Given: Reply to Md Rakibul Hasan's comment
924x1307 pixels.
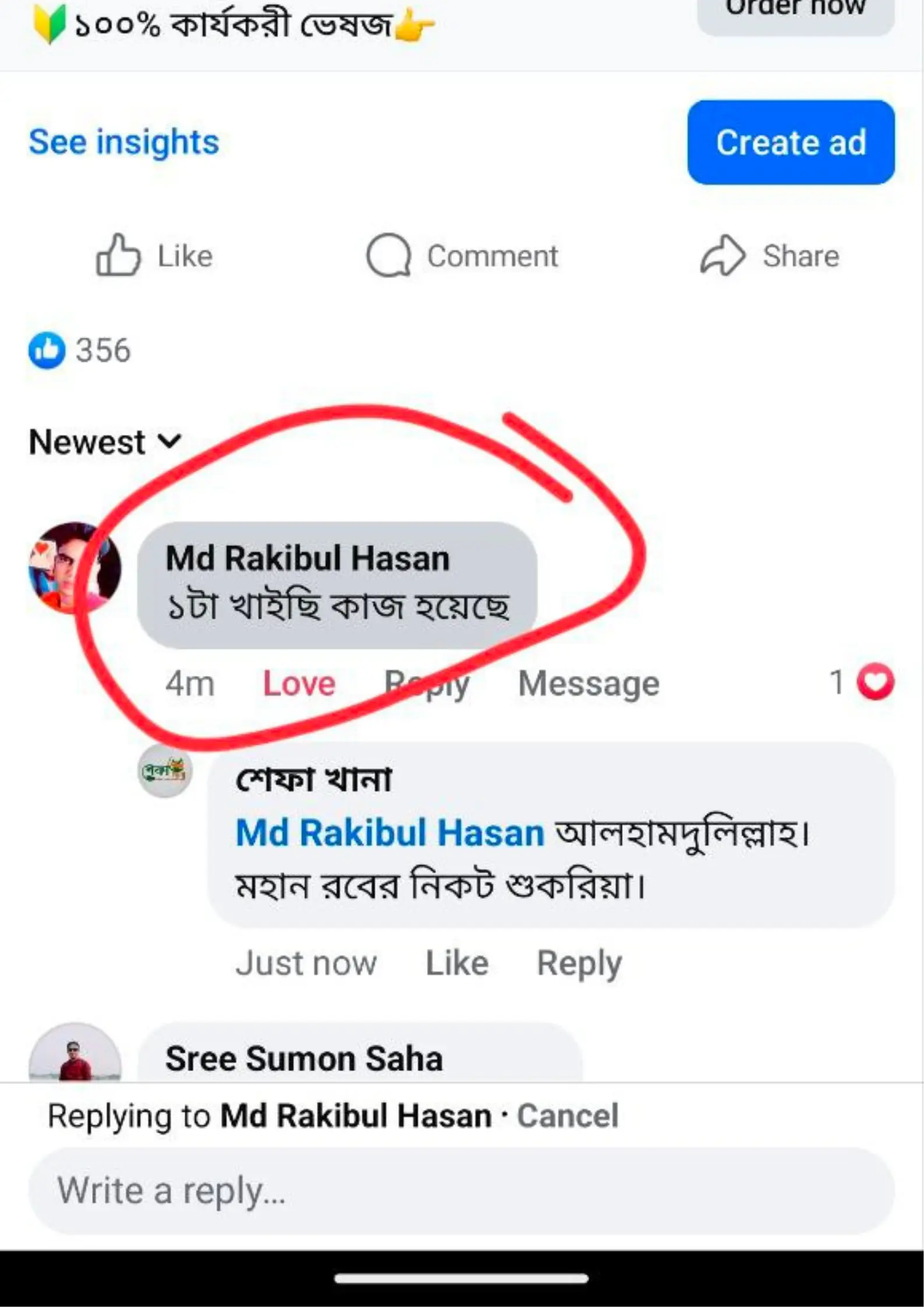Looking at the screenshot, I should pos(427,683).
